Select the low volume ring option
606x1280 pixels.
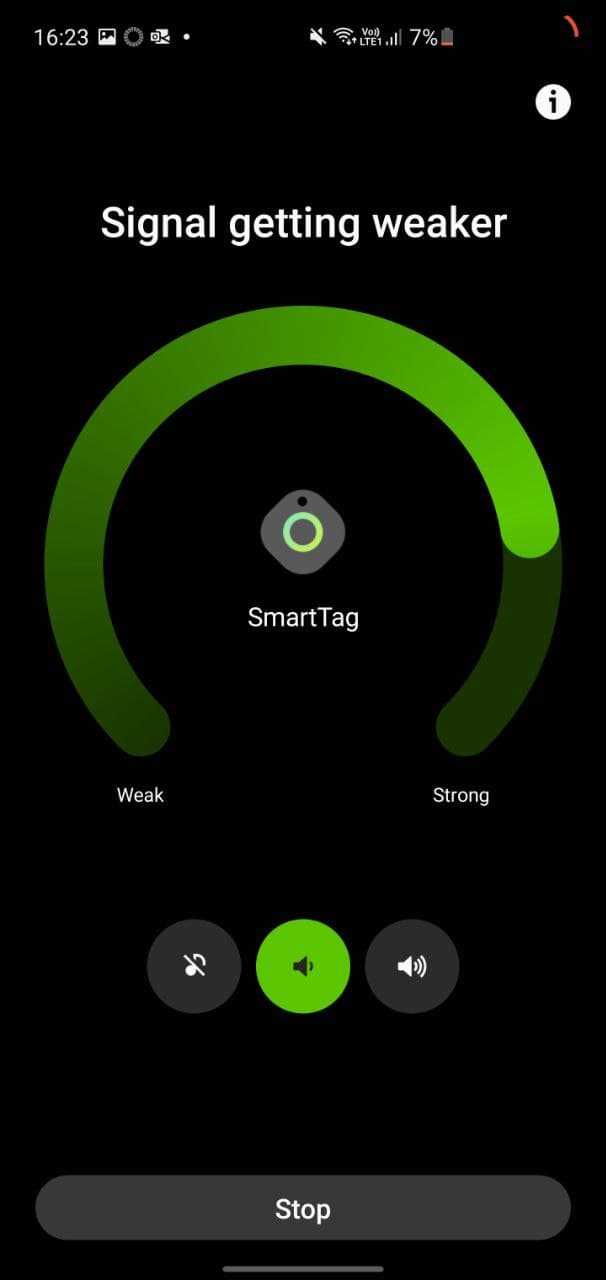tap(303, 966)
